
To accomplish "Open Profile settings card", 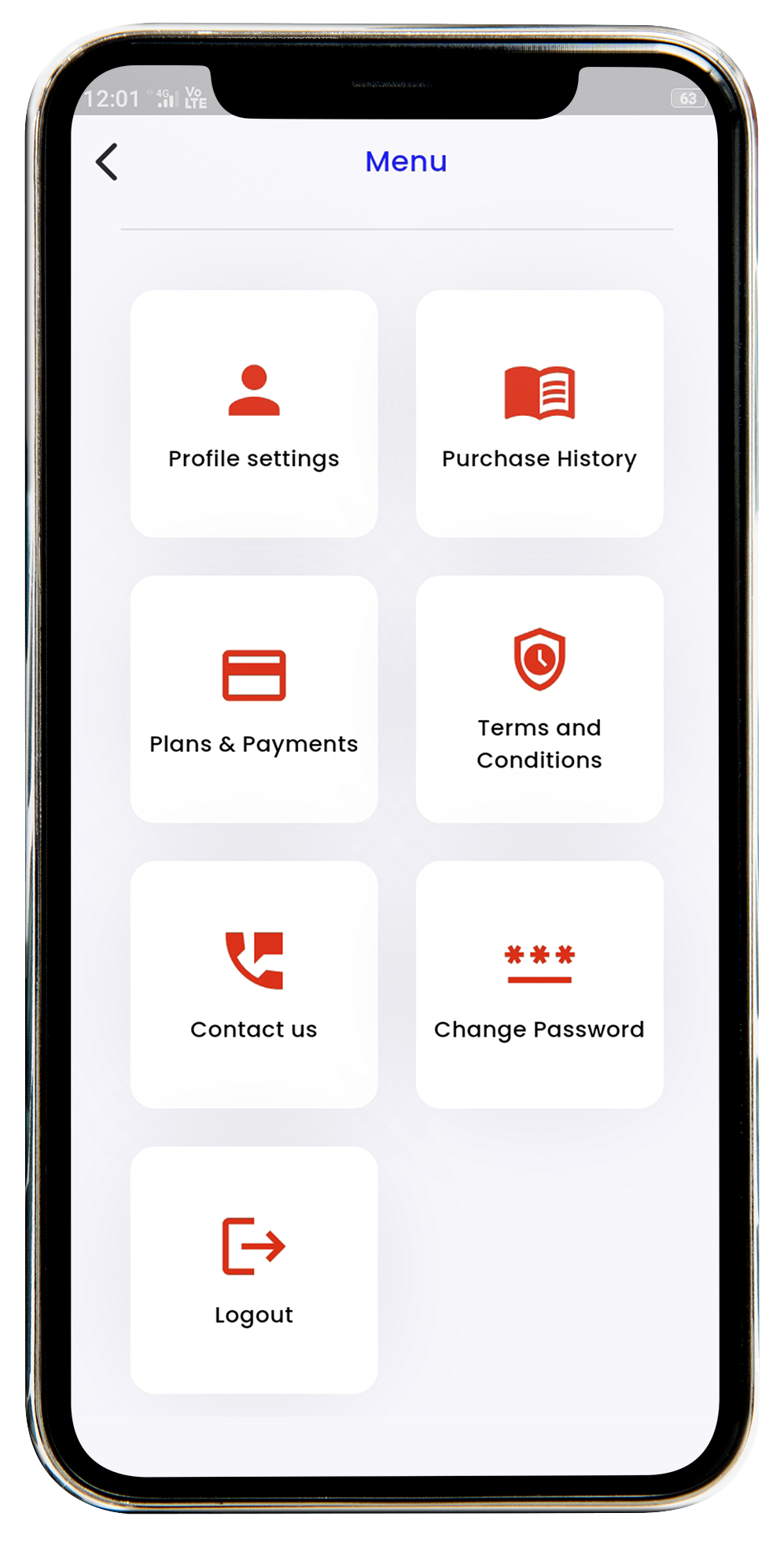I will (x=253, y=414).
